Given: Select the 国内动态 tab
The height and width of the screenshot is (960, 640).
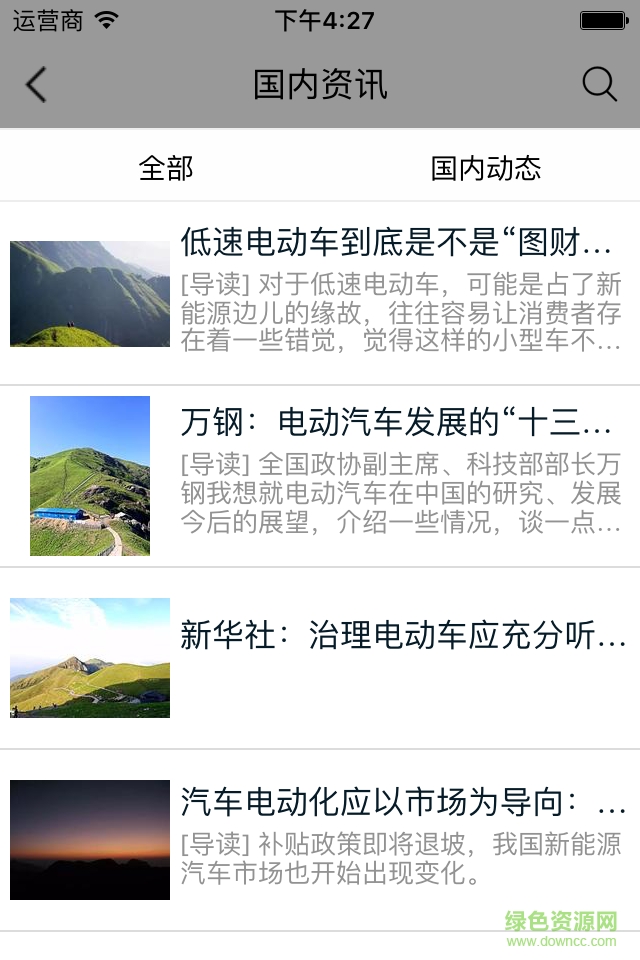Looking at the screenshot, I should [x=486, y=168].
